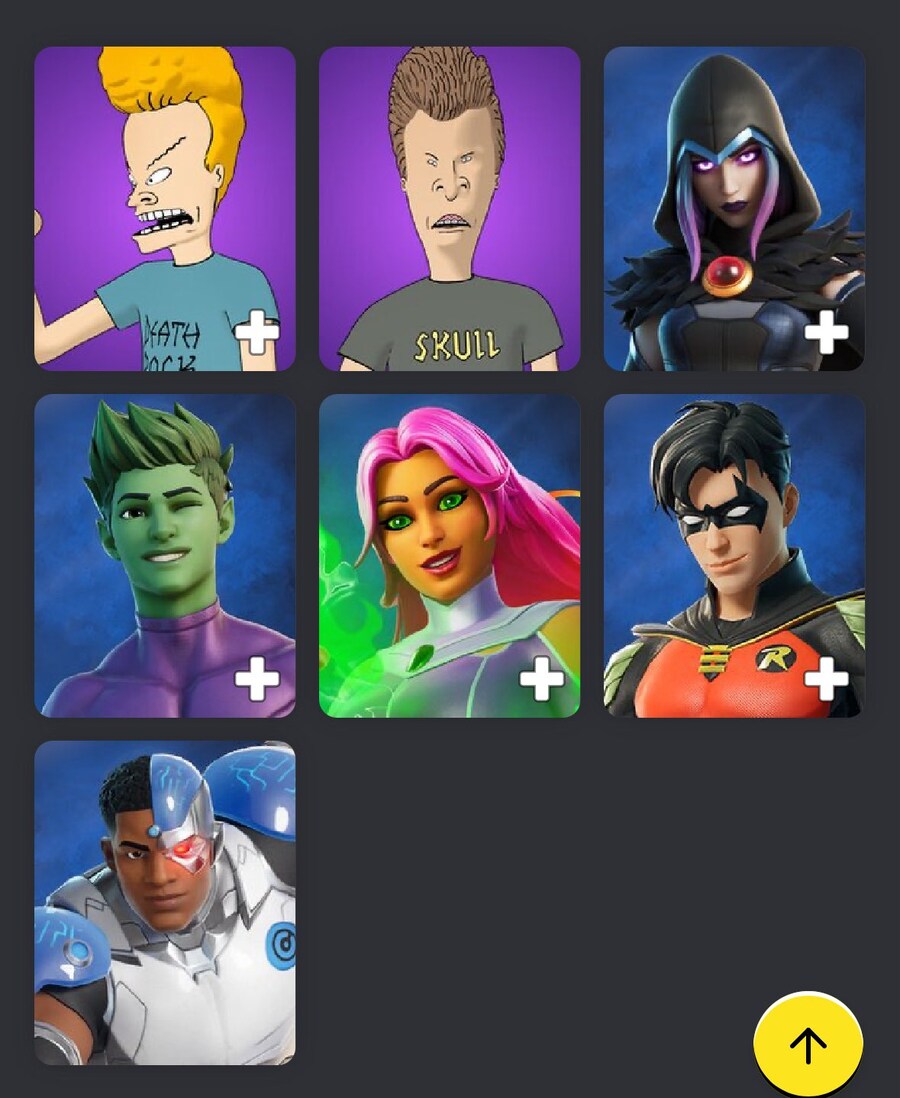This screenshot has width=900, height=1098.
Task: Open the character card with SKULL shirt
Action: point(449,208)
